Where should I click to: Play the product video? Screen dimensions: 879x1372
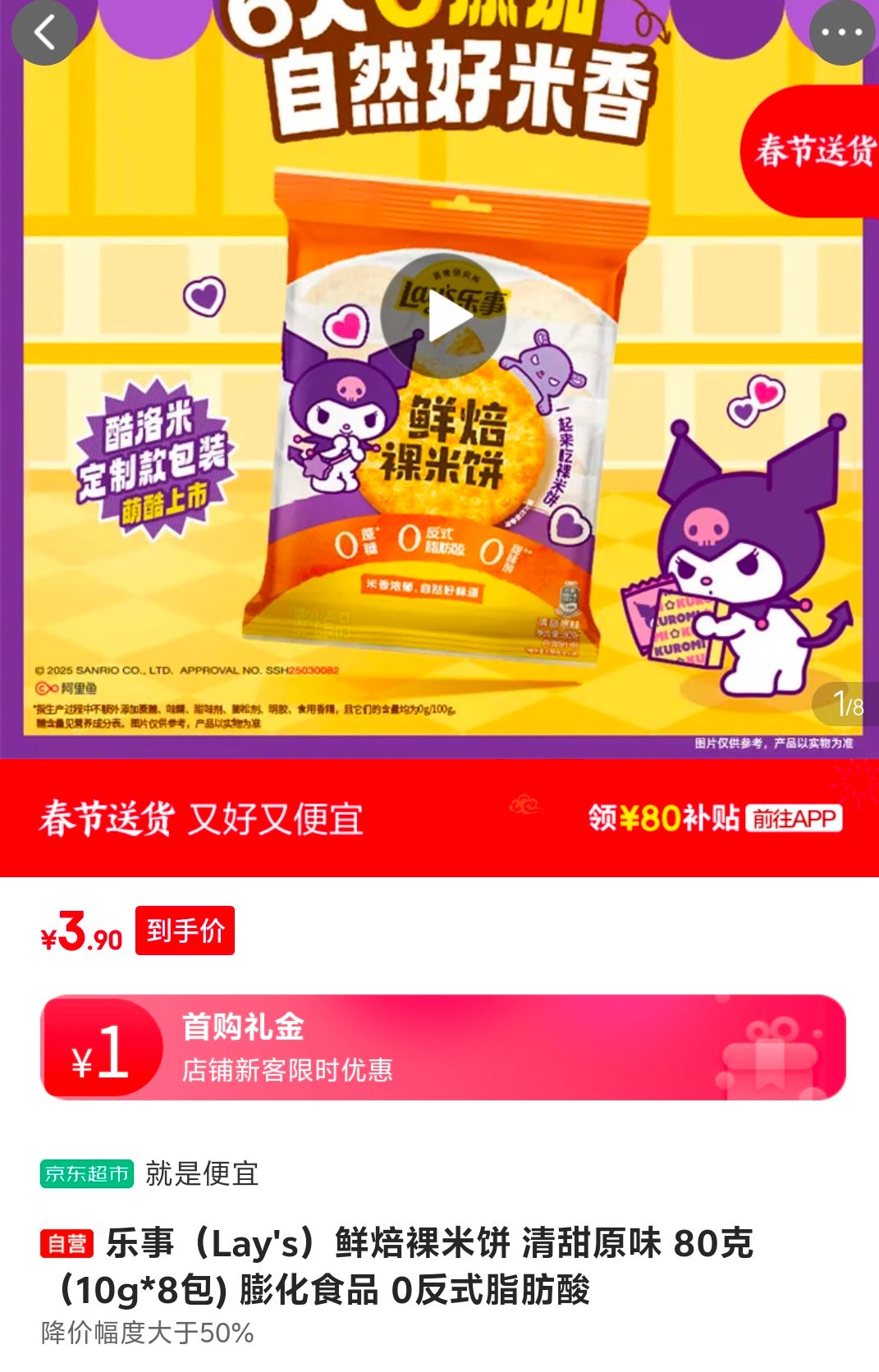pos(443,316)
